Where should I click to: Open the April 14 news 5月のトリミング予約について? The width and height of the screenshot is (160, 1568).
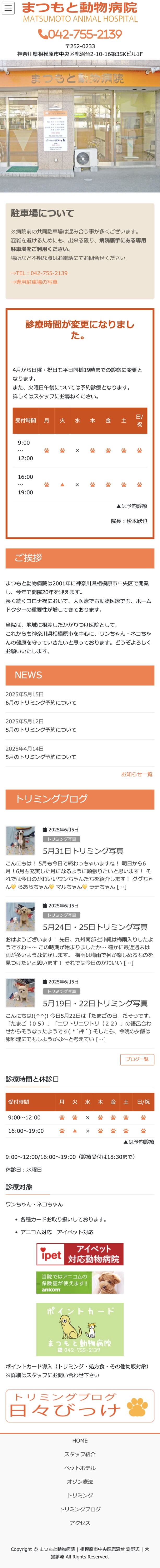[41, 757]
